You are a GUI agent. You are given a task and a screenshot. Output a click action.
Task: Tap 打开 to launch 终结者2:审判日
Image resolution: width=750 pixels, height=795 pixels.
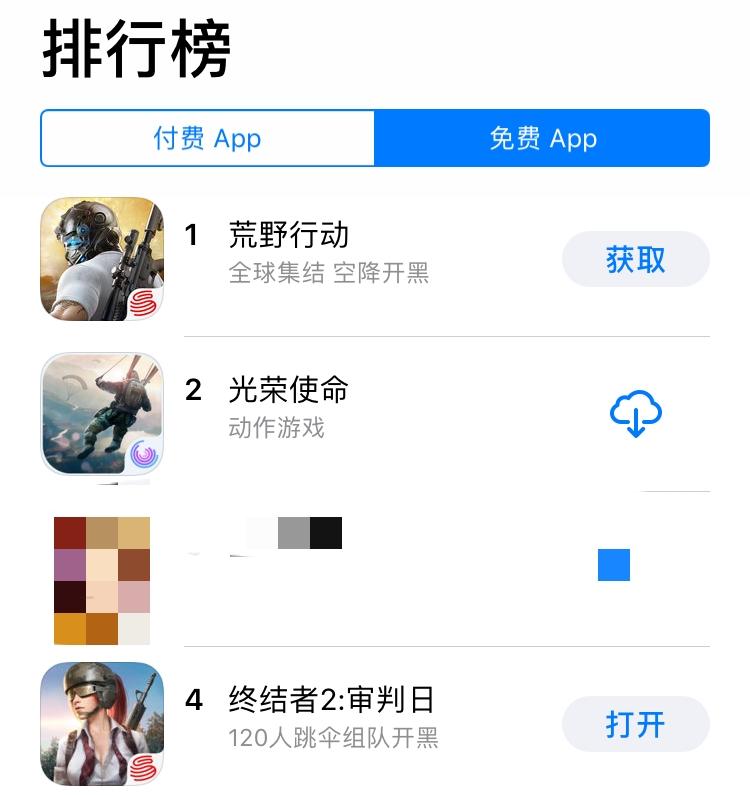pos(635,724)
